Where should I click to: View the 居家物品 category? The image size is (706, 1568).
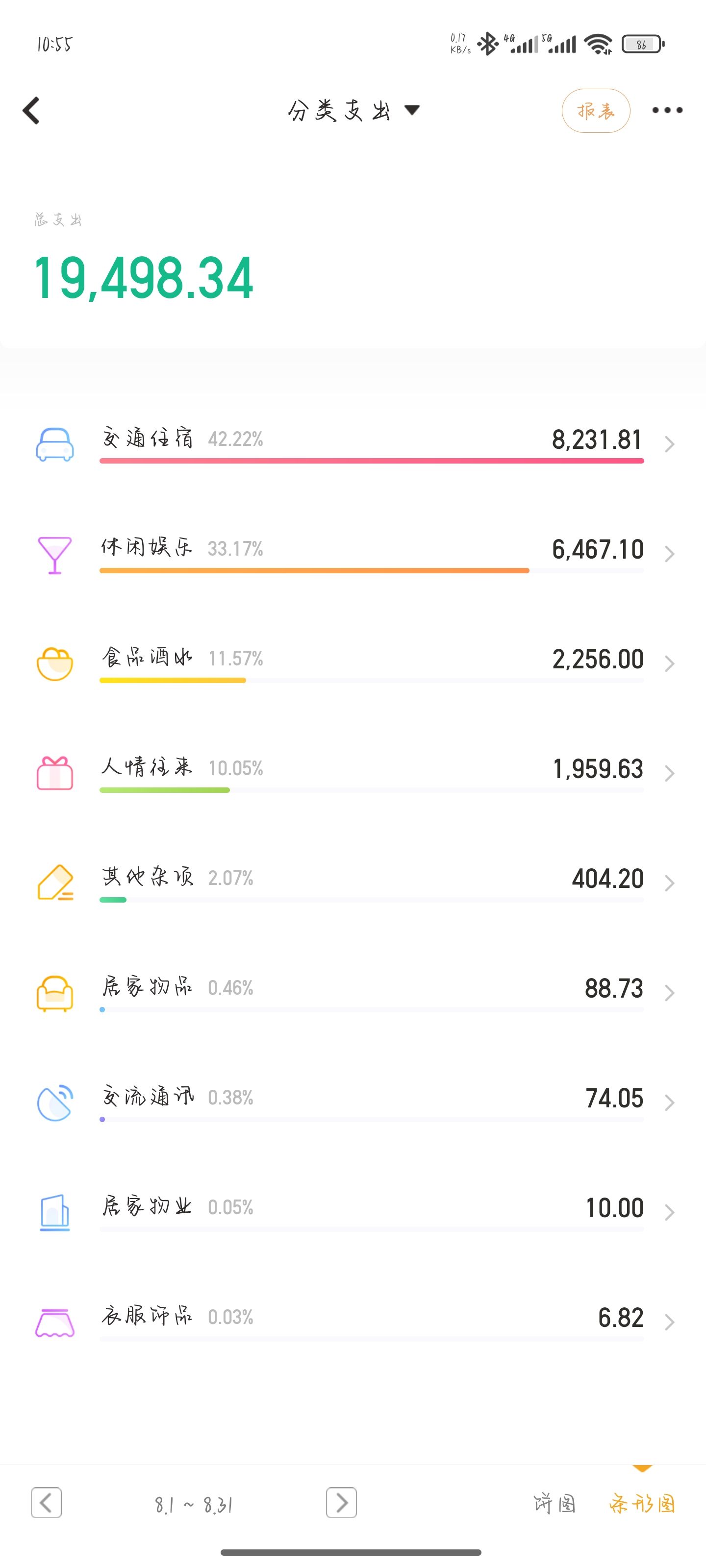372,991
